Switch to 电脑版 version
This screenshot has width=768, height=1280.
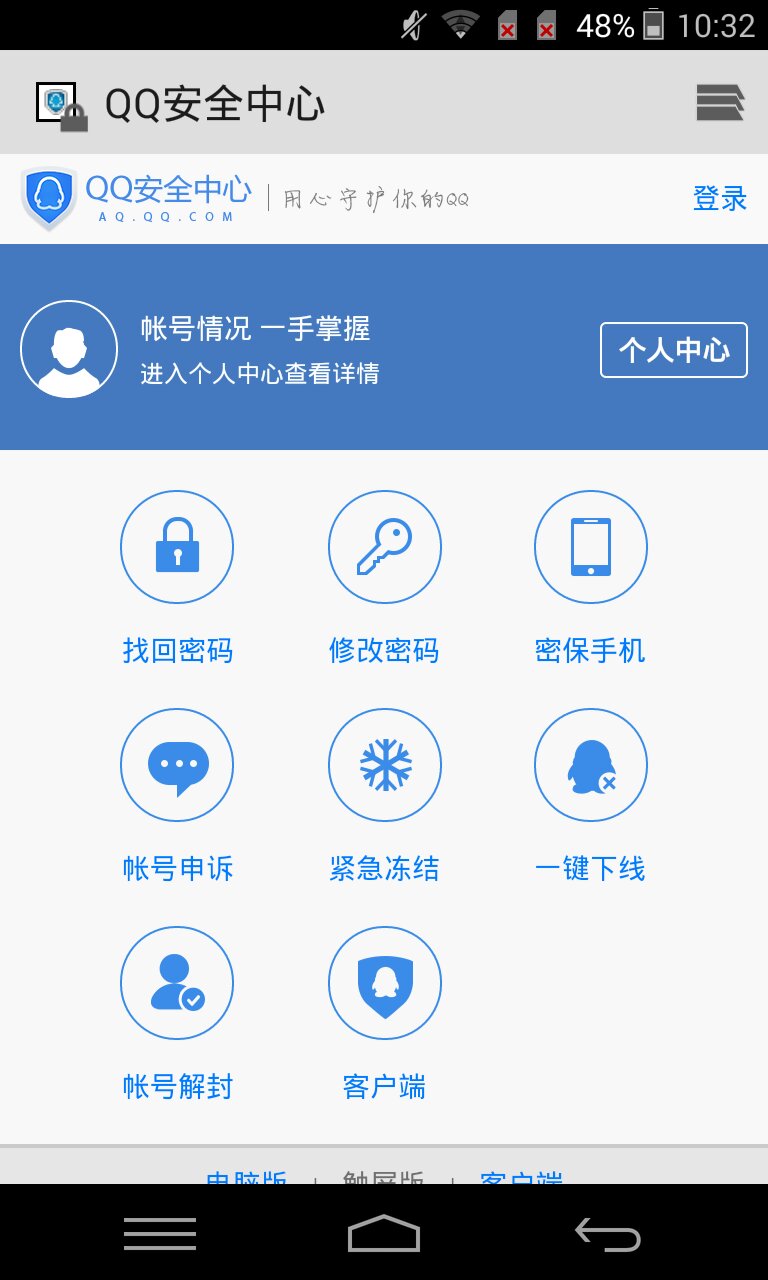(x=247, y=1180)
